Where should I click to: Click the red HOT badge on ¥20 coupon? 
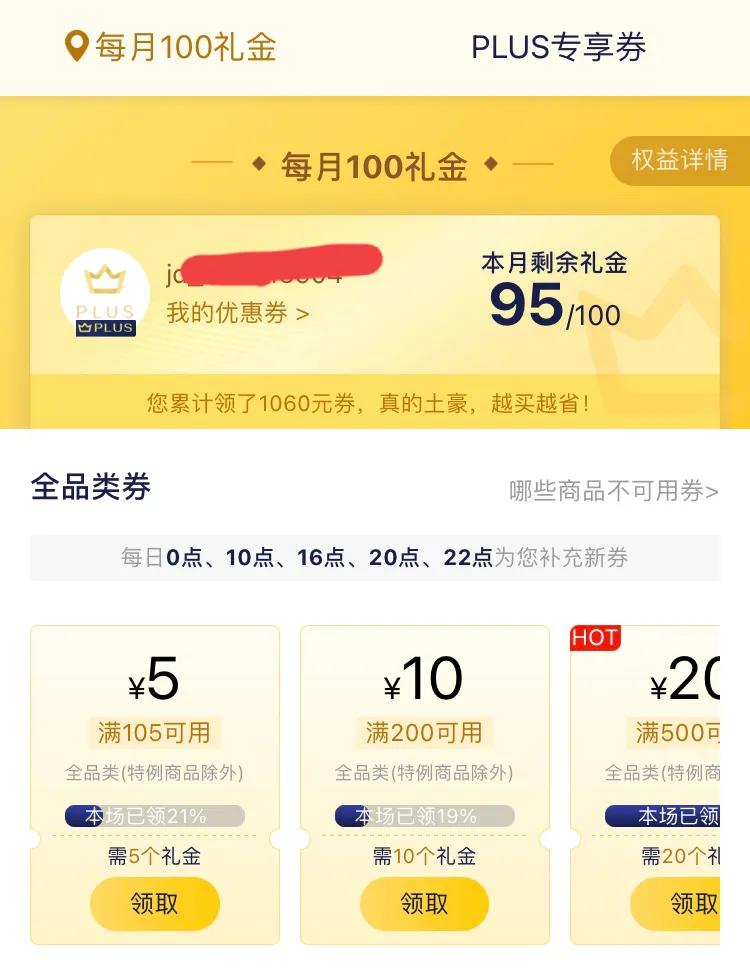tap(595, 639)
